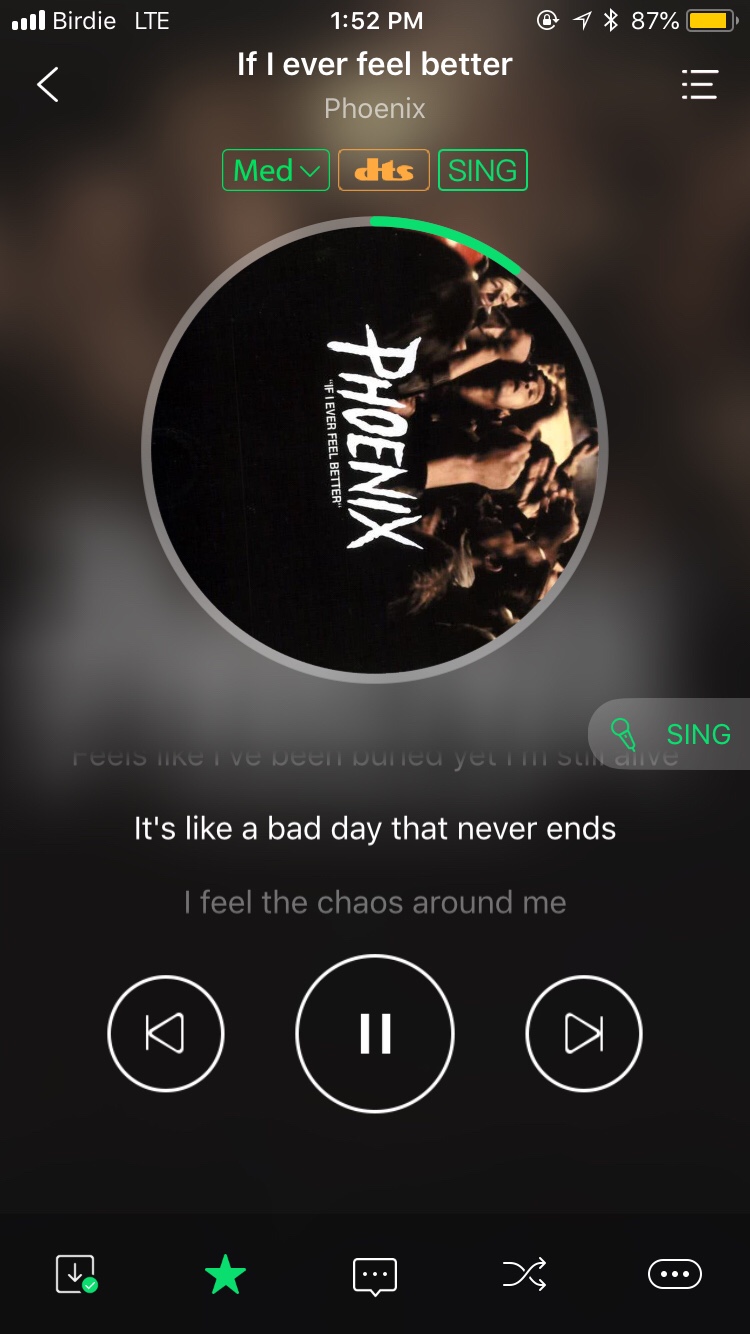Skip to the previous track
This screenshot has height=1334, width=750.
tap(166, 1034)
